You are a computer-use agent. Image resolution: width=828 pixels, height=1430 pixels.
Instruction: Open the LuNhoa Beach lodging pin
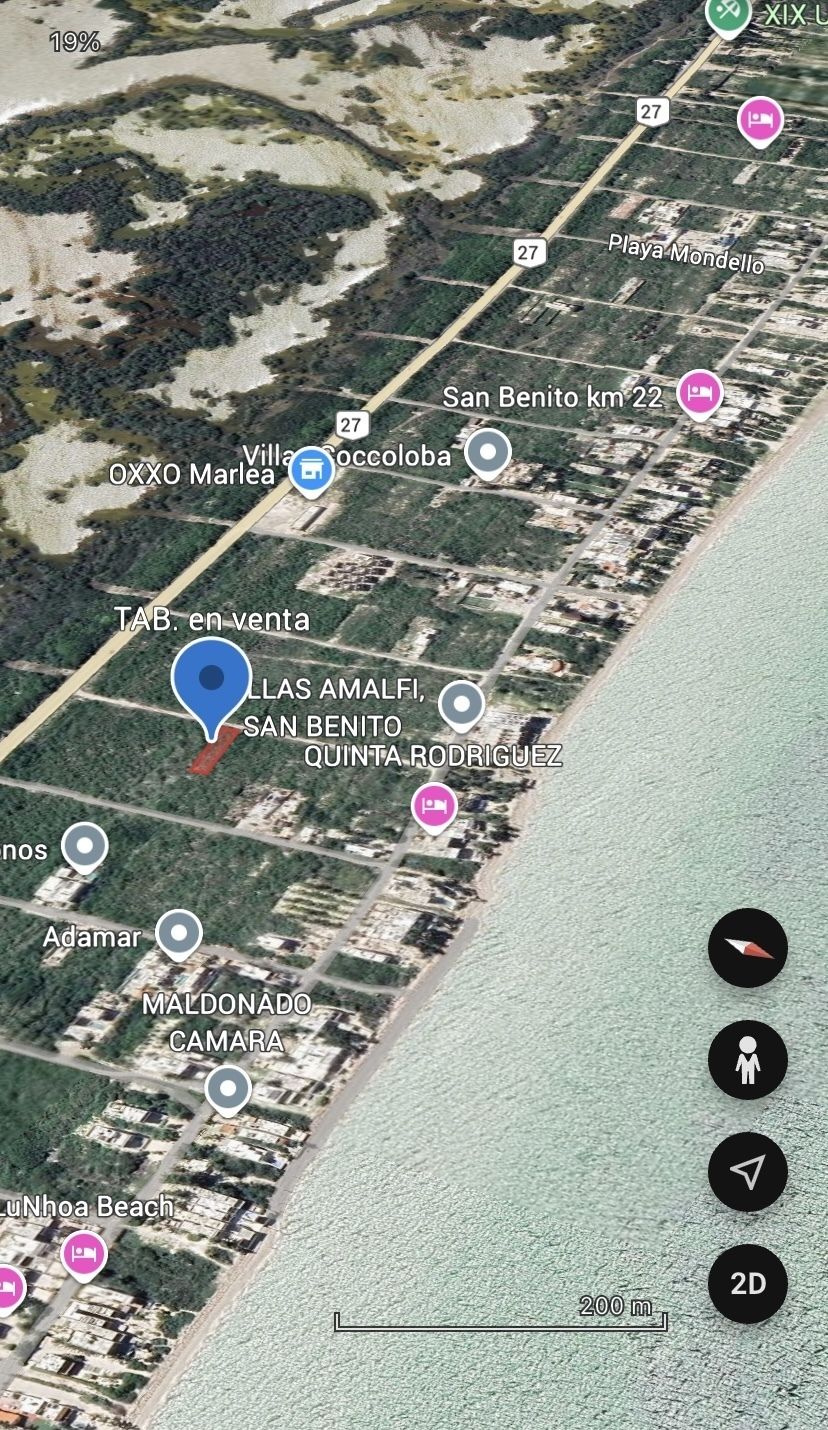click(x=84, y=1254)
